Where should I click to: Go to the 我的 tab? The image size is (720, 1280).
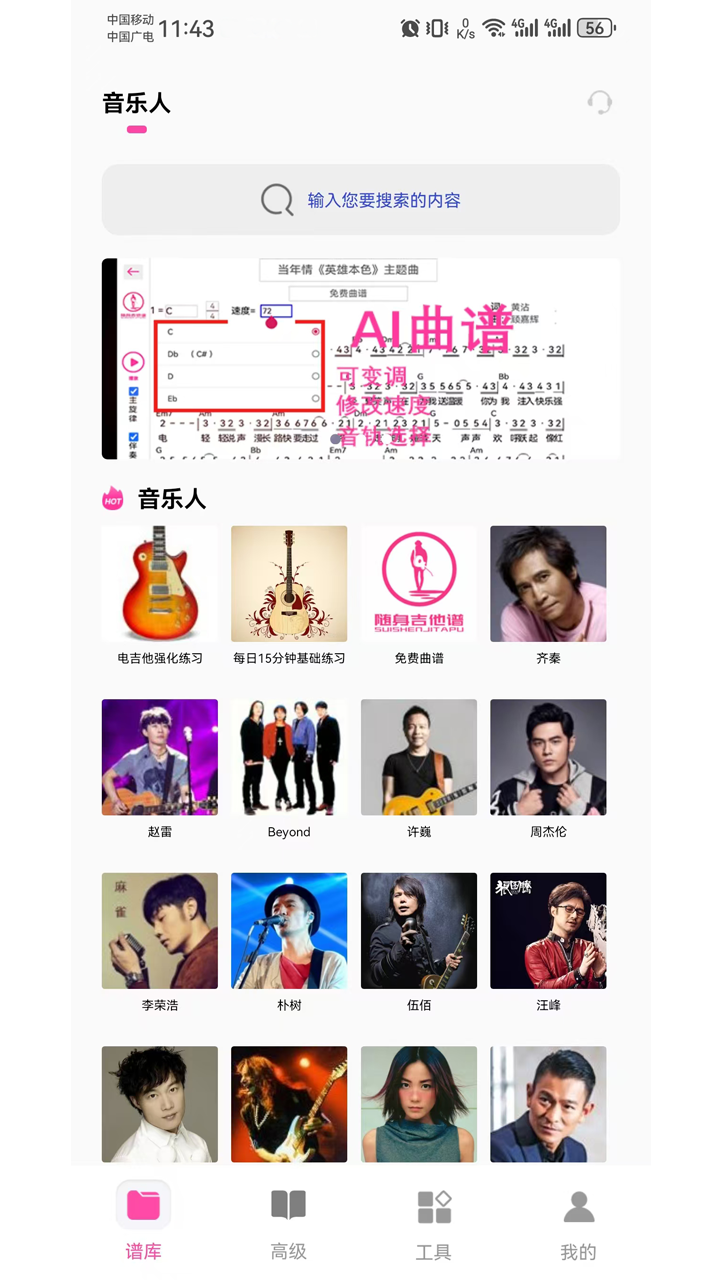coord(578,1222)
